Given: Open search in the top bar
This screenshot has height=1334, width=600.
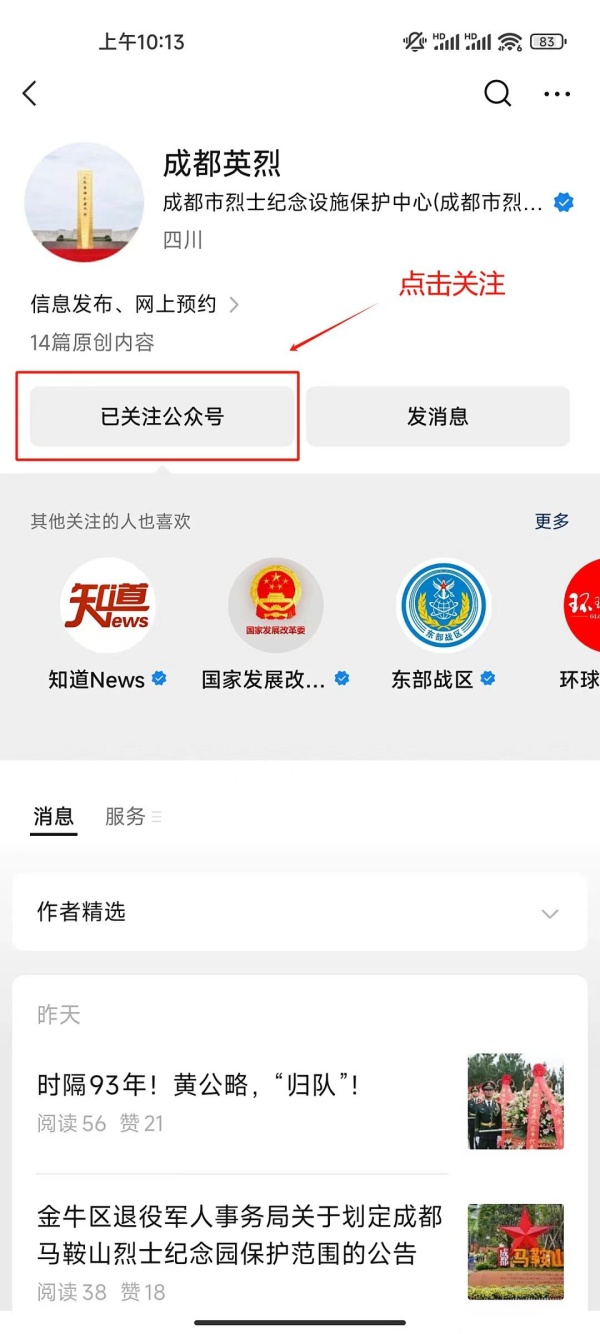Looking at the screenshot, I should 497,94.
